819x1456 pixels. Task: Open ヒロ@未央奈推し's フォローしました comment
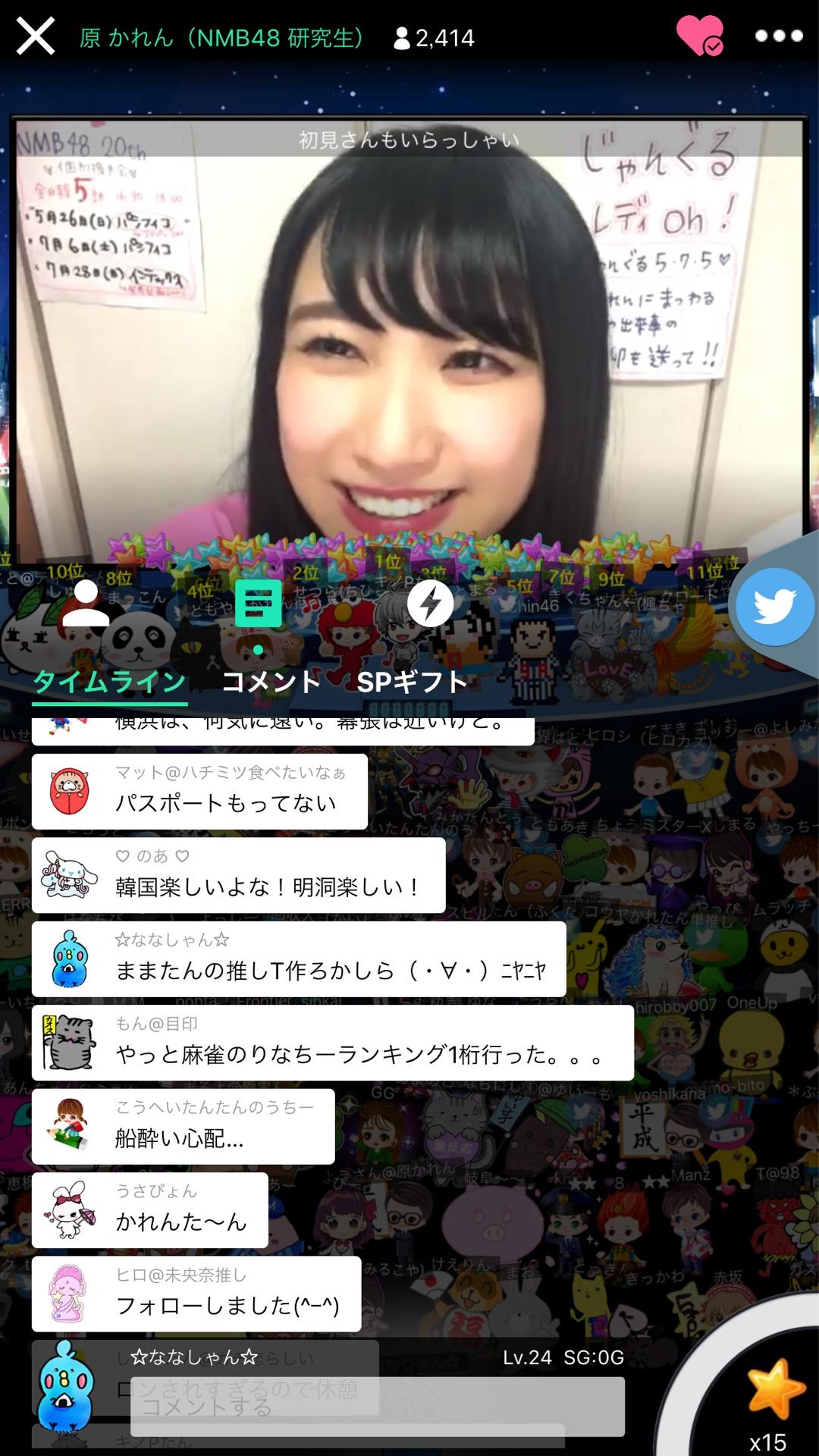point(196,1294)
